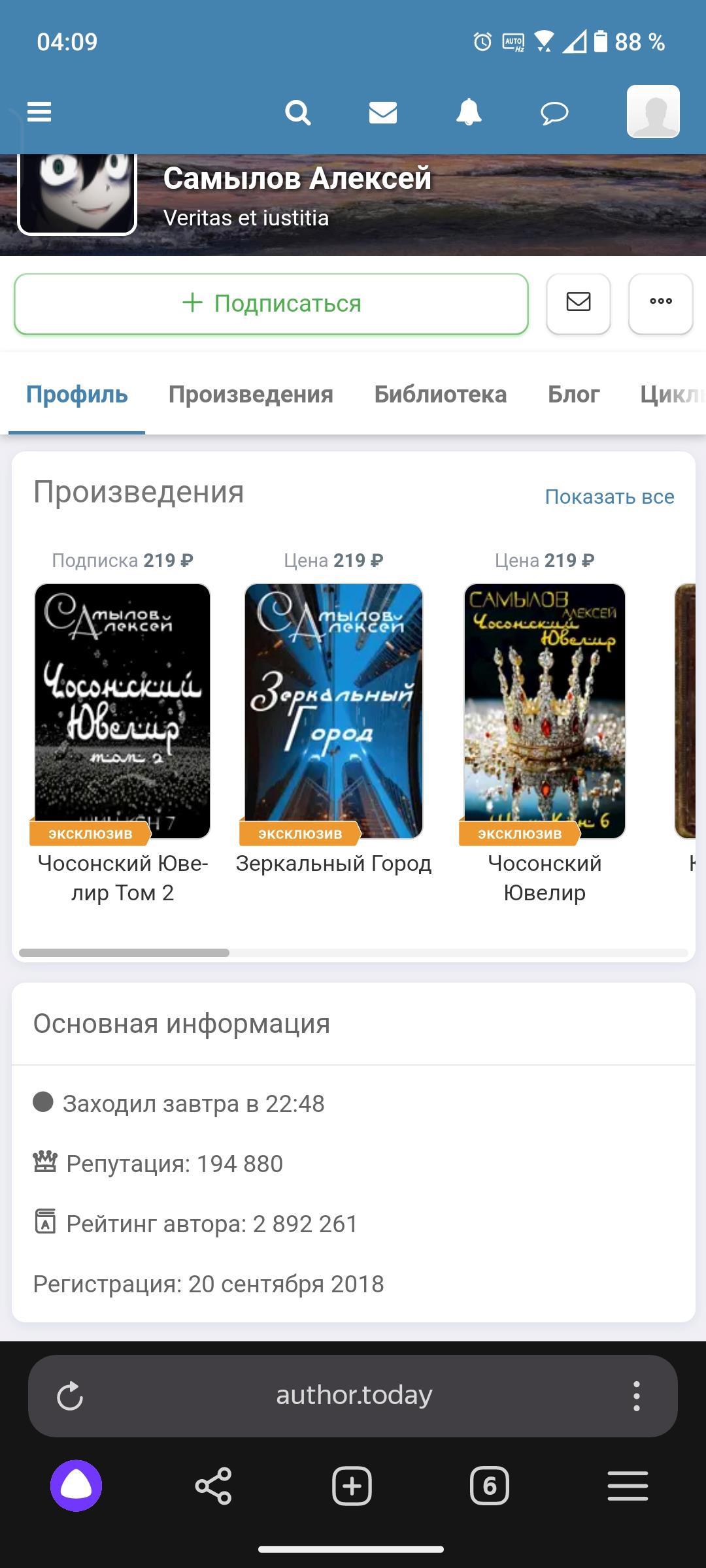The width and height of the screenshot is (706, 1568).
Task: Switch to the Произведения tab
Action: 251,395
